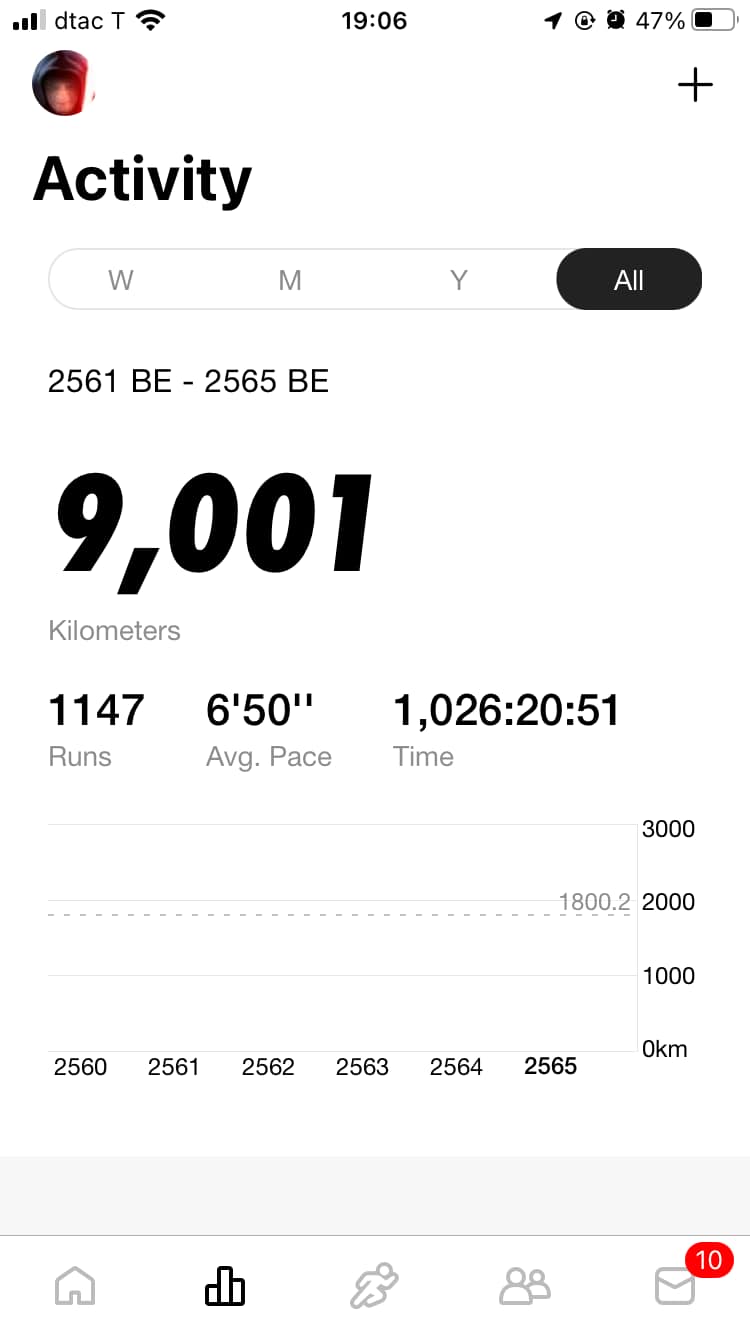Open the Club friends tab
750x1334 pixels.
pyautogui.click(x=525, y=1285)
